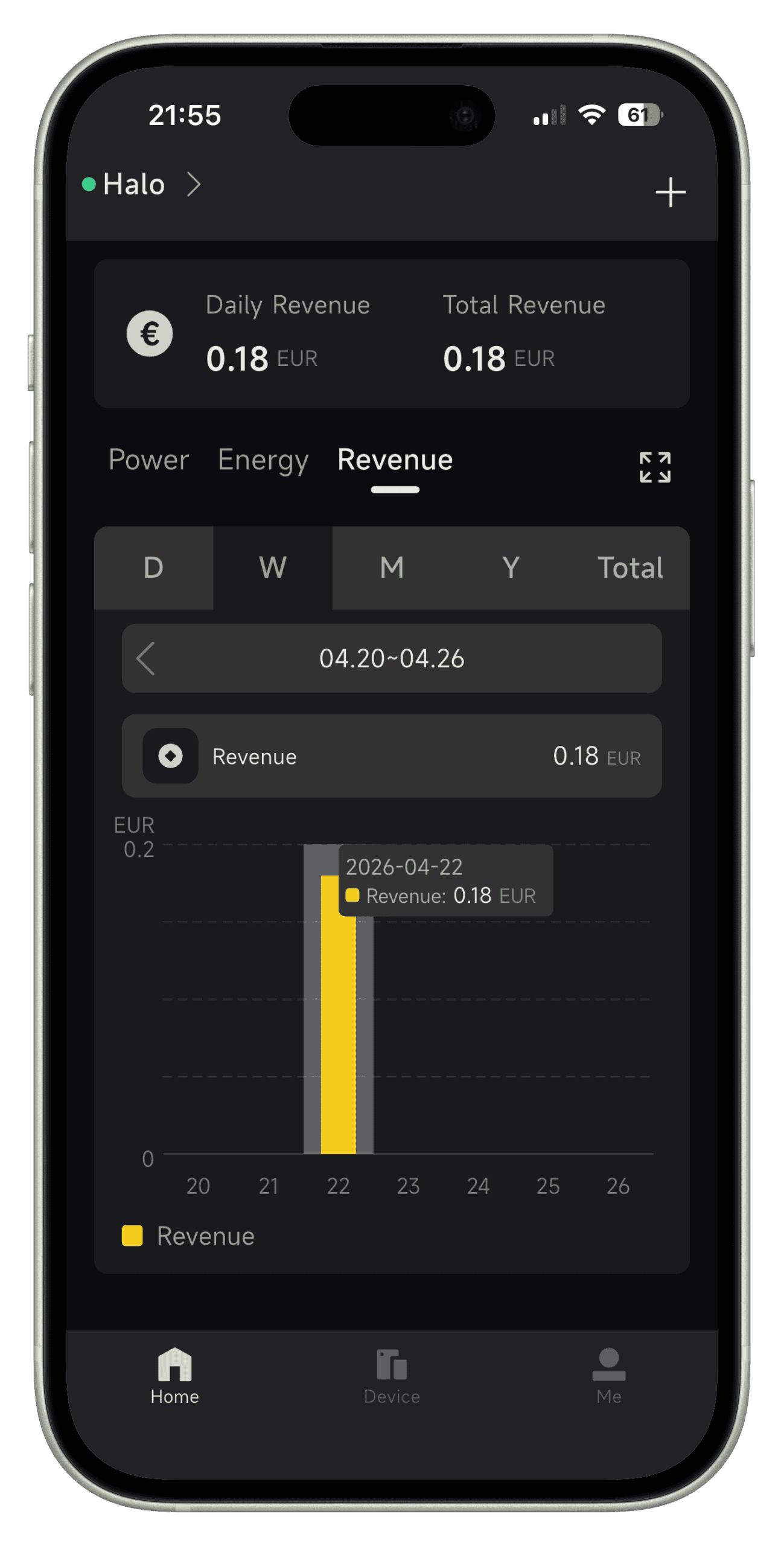784x1546 pixels.
Task: Go to the Home tab
Action: tap(174, 1377)
